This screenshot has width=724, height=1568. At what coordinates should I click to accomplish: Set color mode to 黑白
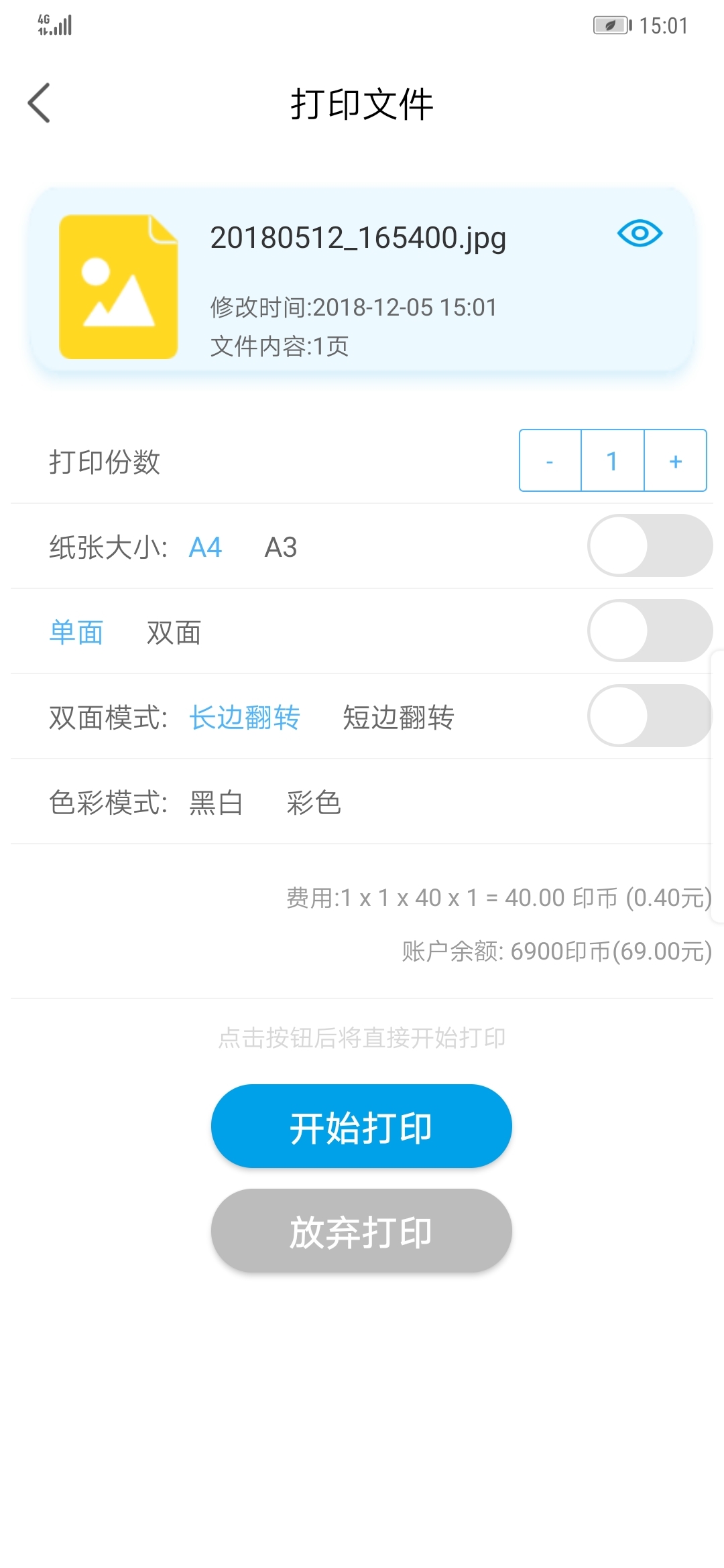point(217,803)
